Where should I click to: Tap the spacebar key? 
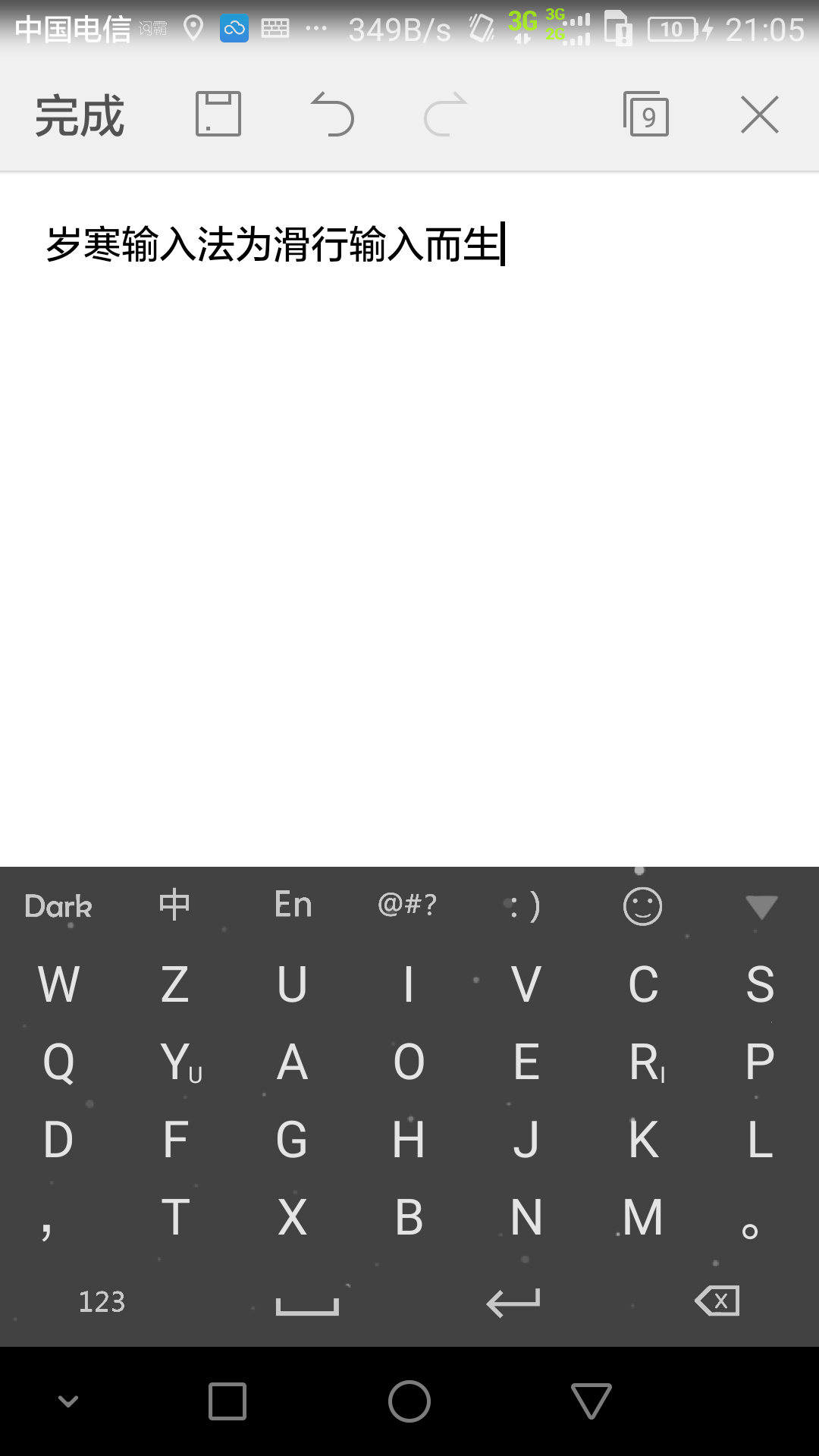306,1301
